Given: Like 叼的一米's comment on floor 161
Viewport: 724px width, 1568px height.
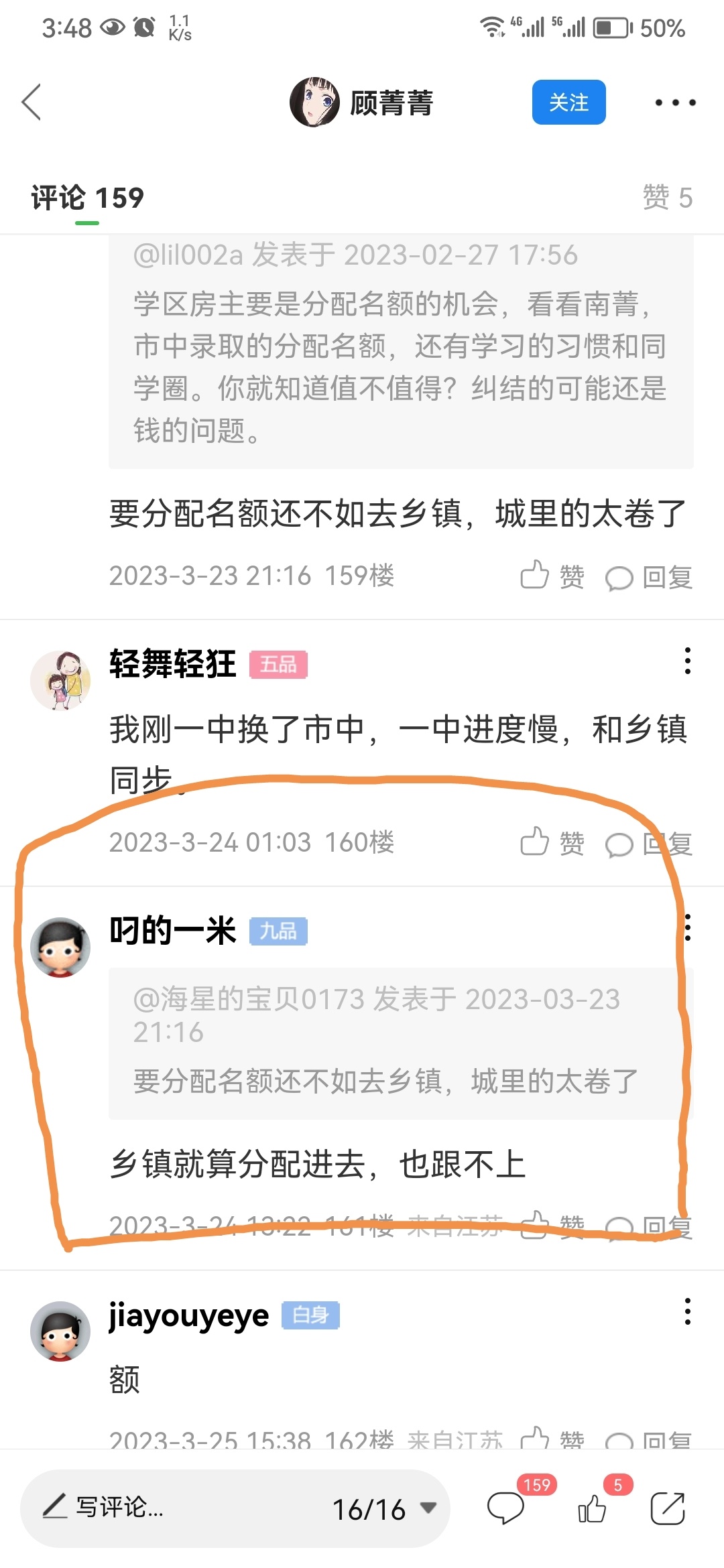Looking at the screenshot, I should (552, 1226).
